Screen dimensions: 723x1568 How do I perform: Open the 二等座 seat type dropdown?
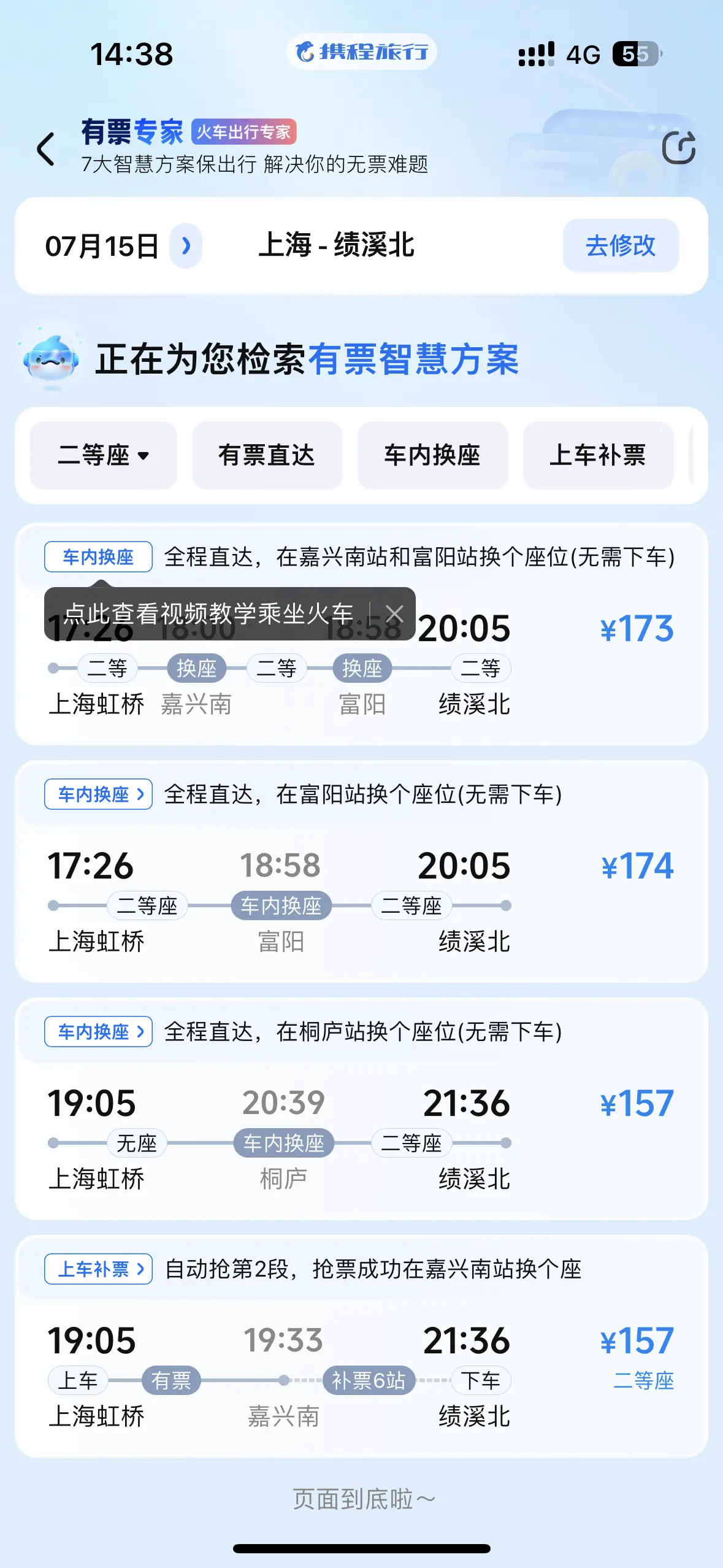coord(103,455)
